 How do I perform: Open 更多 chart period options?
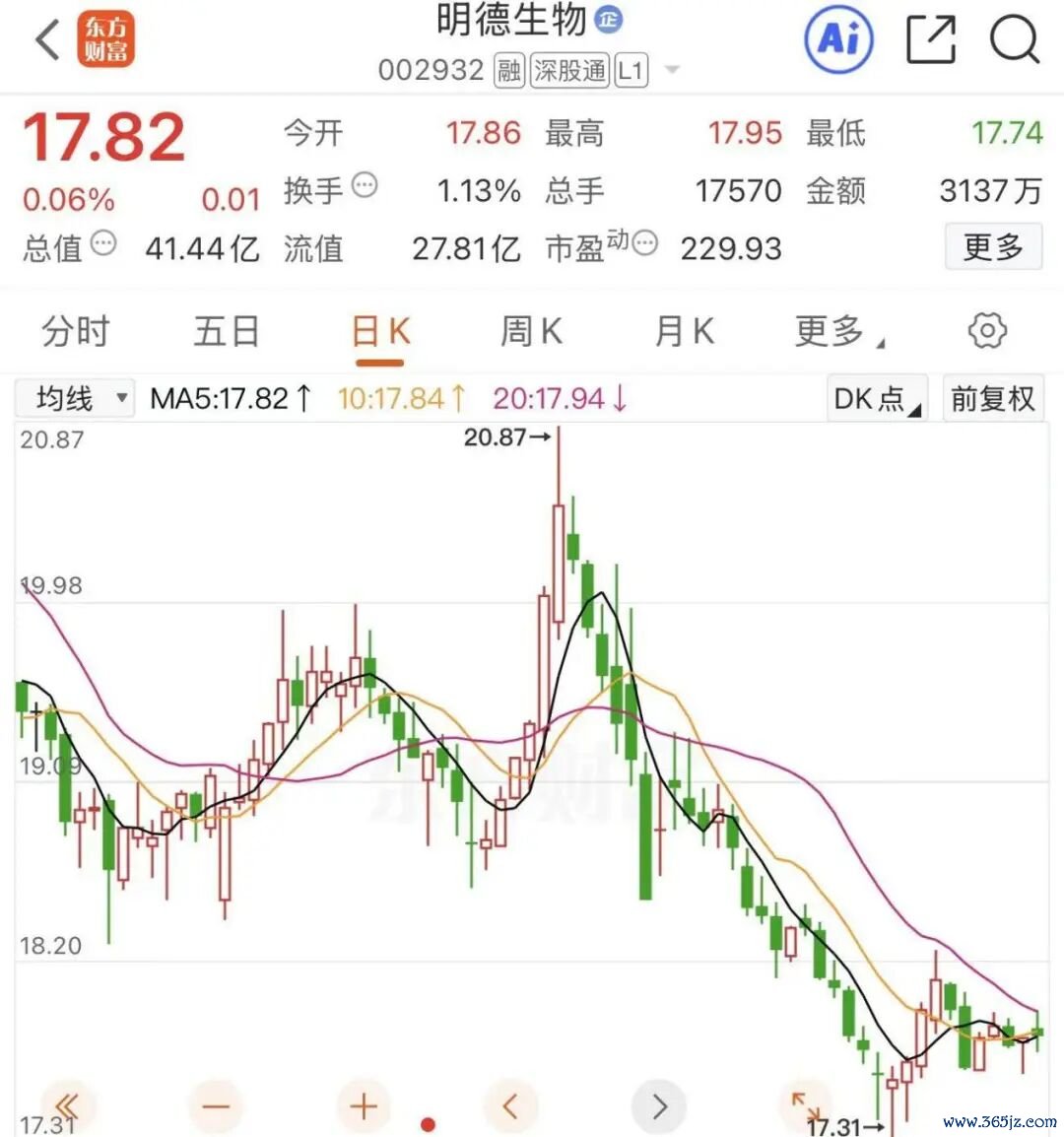tap(837, 332)
